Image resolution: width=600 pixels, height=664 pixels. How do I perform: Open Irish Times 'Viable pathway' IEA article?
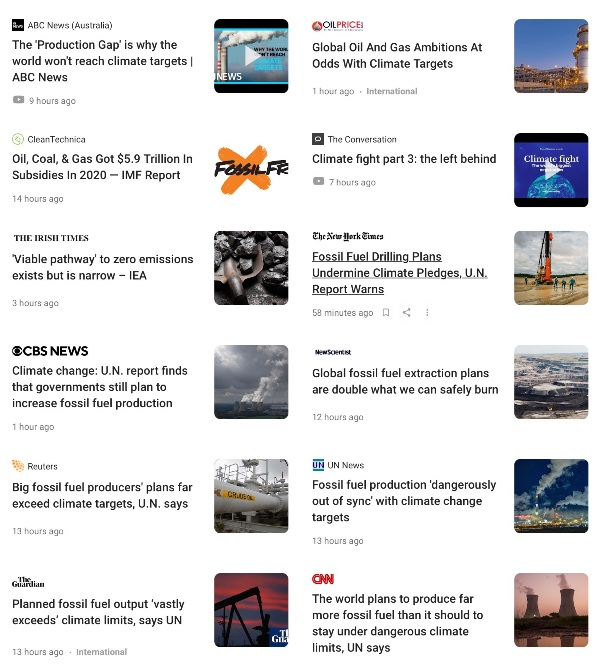click(x=102, y=267)
